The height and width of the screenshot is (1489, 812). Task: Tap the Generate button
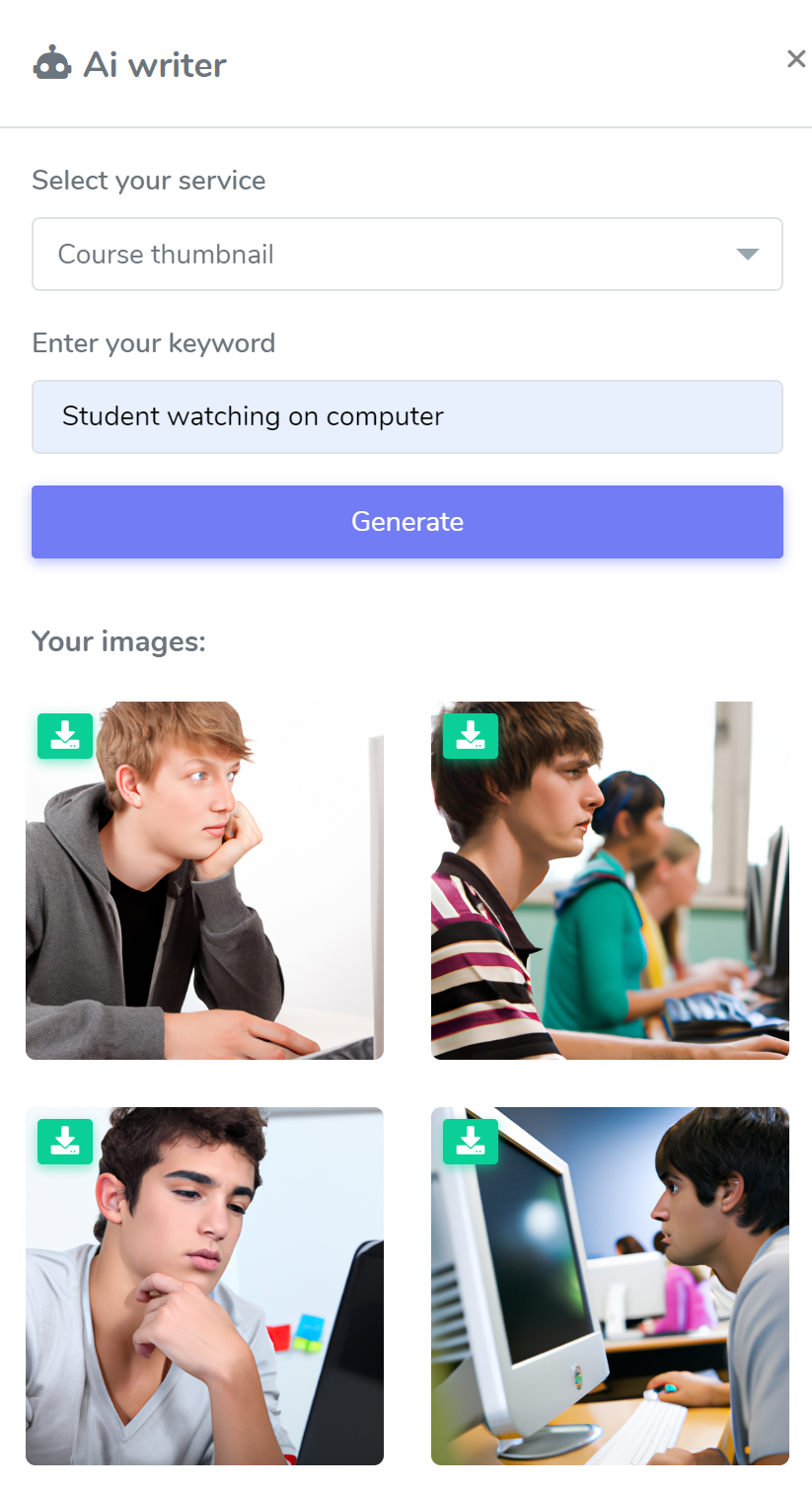pos(406,522)
